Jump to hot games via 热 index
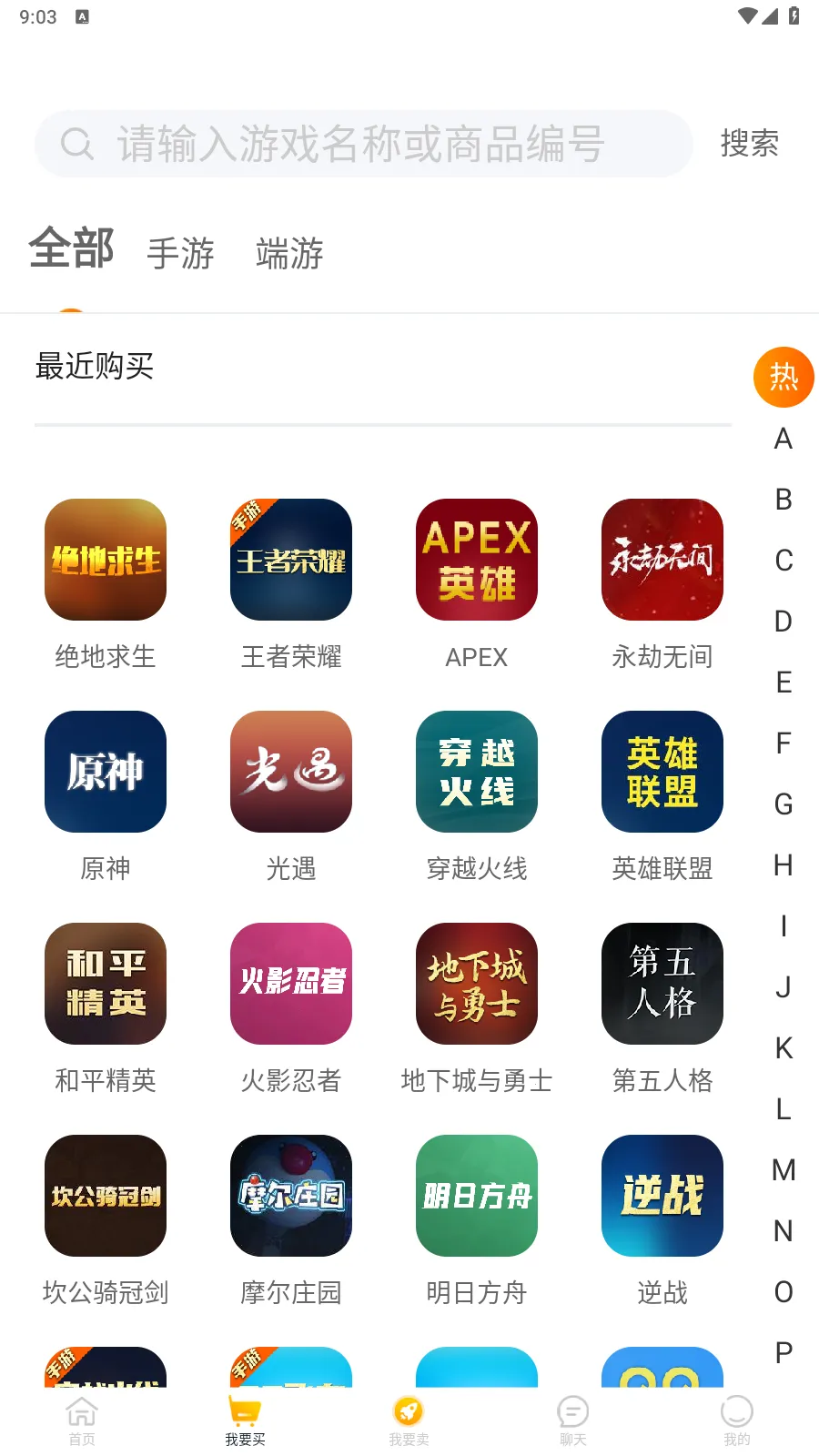The height and width of the screenshot is (1456, 819). (x=784, y=377)
